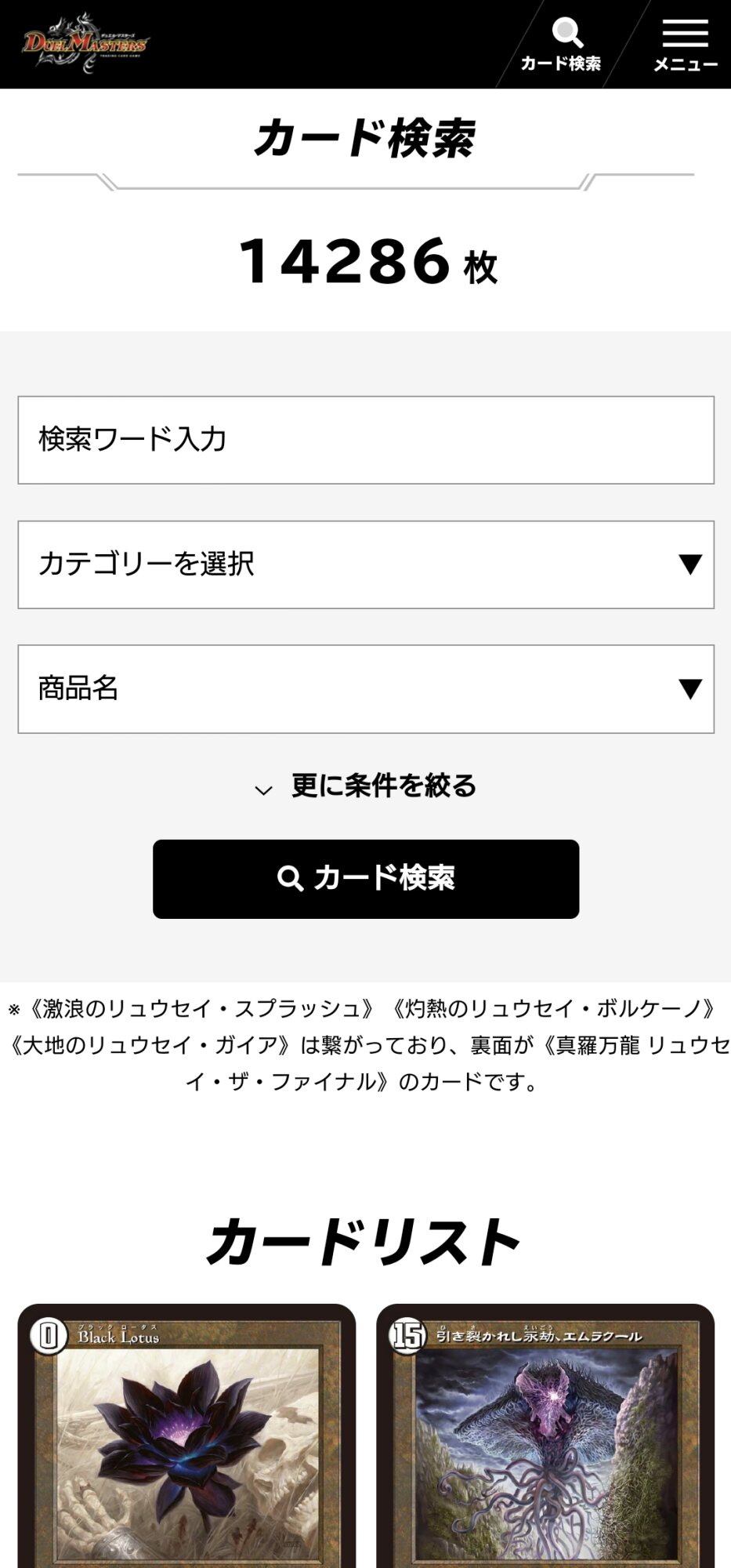Tap the black カード検索 search button
731x1568 pixels.
366,879
